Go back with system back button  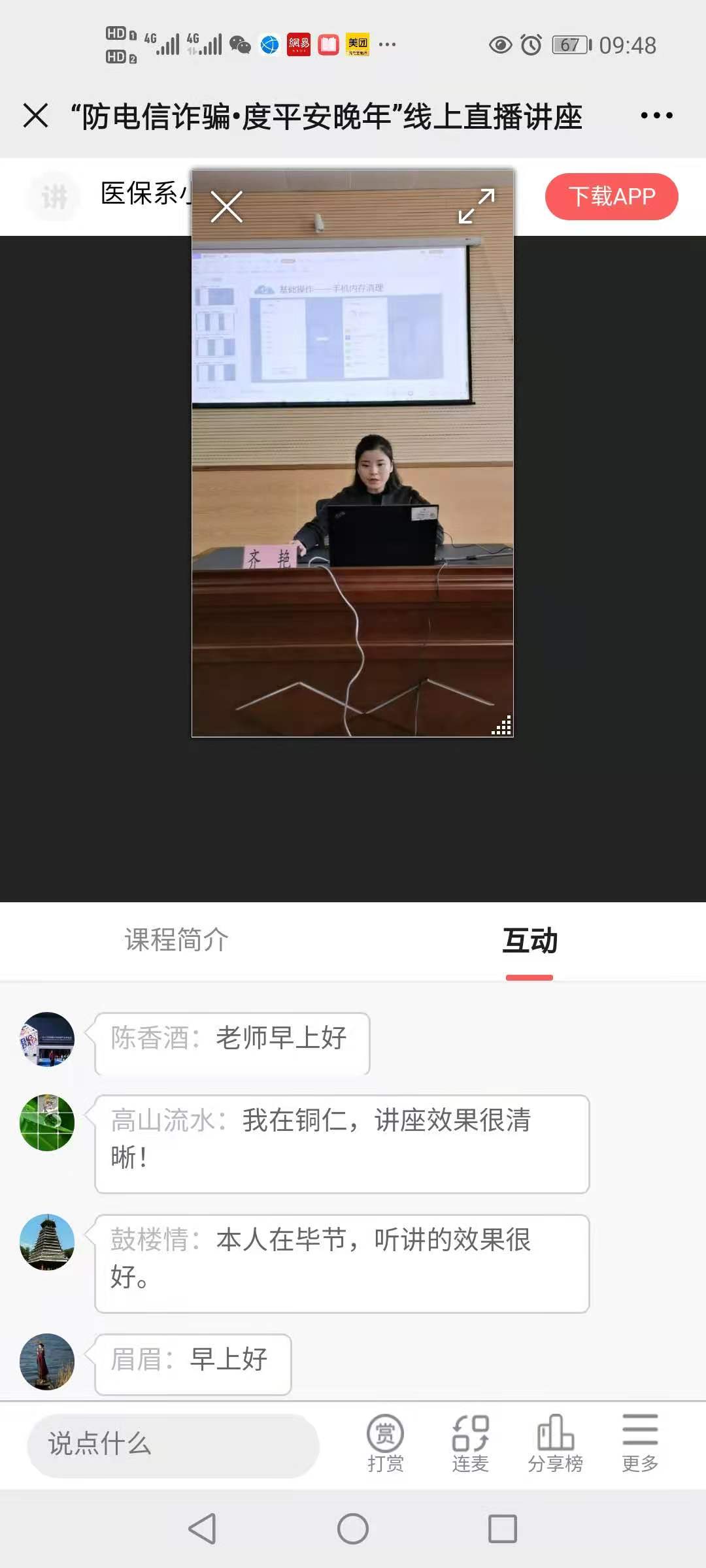coord(202,1529)
